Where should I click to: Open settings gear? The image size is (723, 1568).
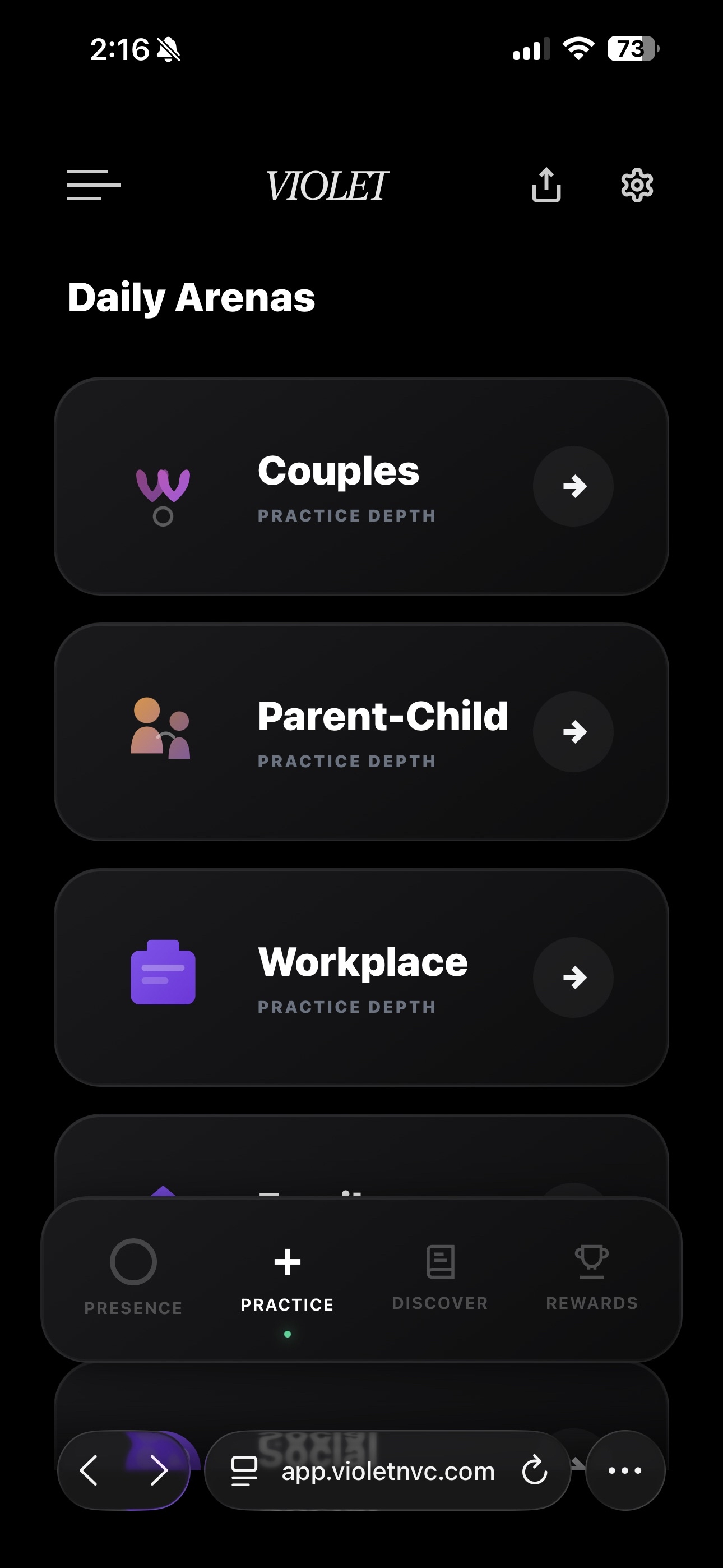coord(637,185)
